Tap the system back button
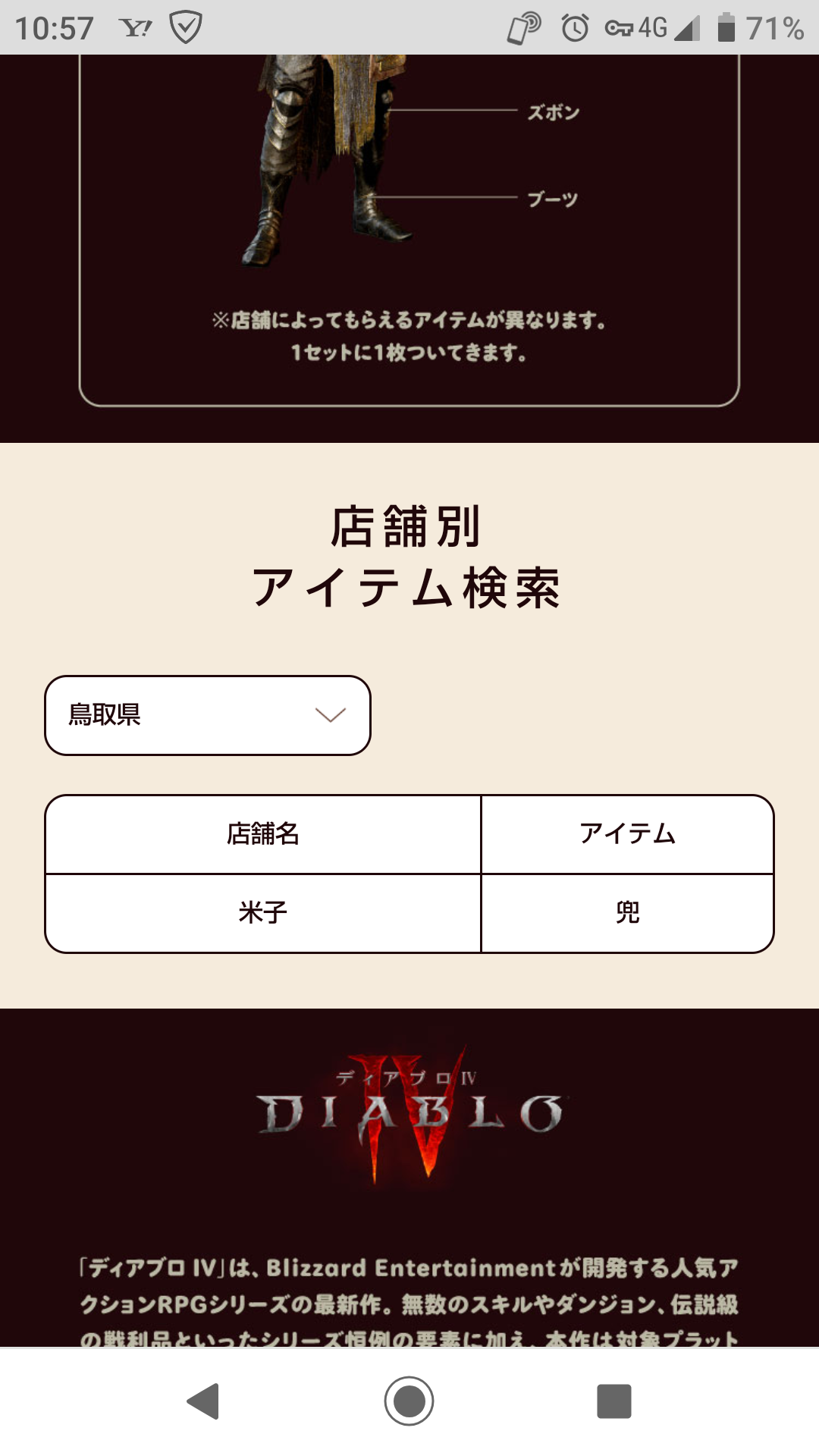Screen dimensions: 819x1456 pyautogui.click(x=203, y=1401)
